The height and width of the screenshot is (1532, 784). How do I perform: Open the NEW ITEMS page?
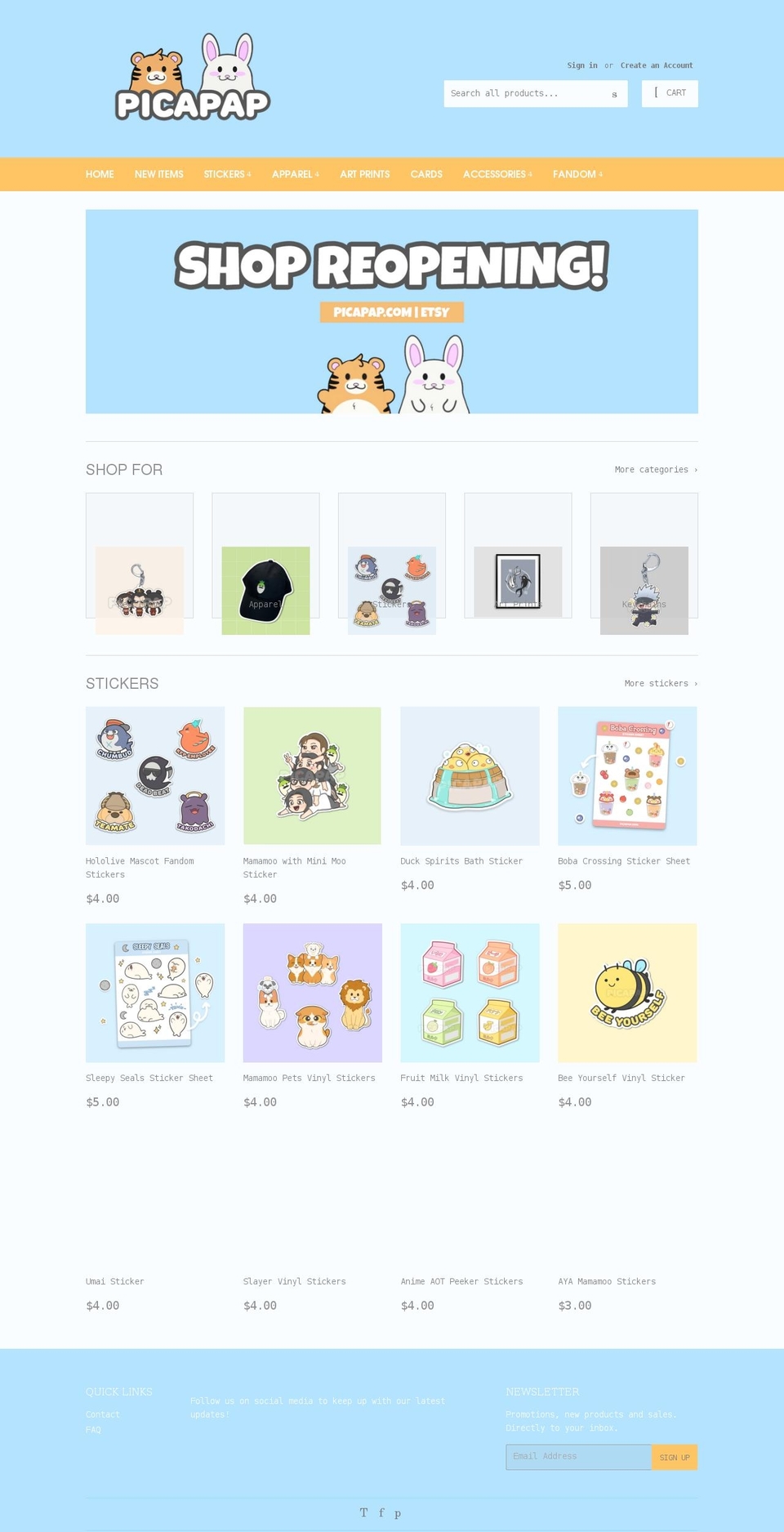158,174
